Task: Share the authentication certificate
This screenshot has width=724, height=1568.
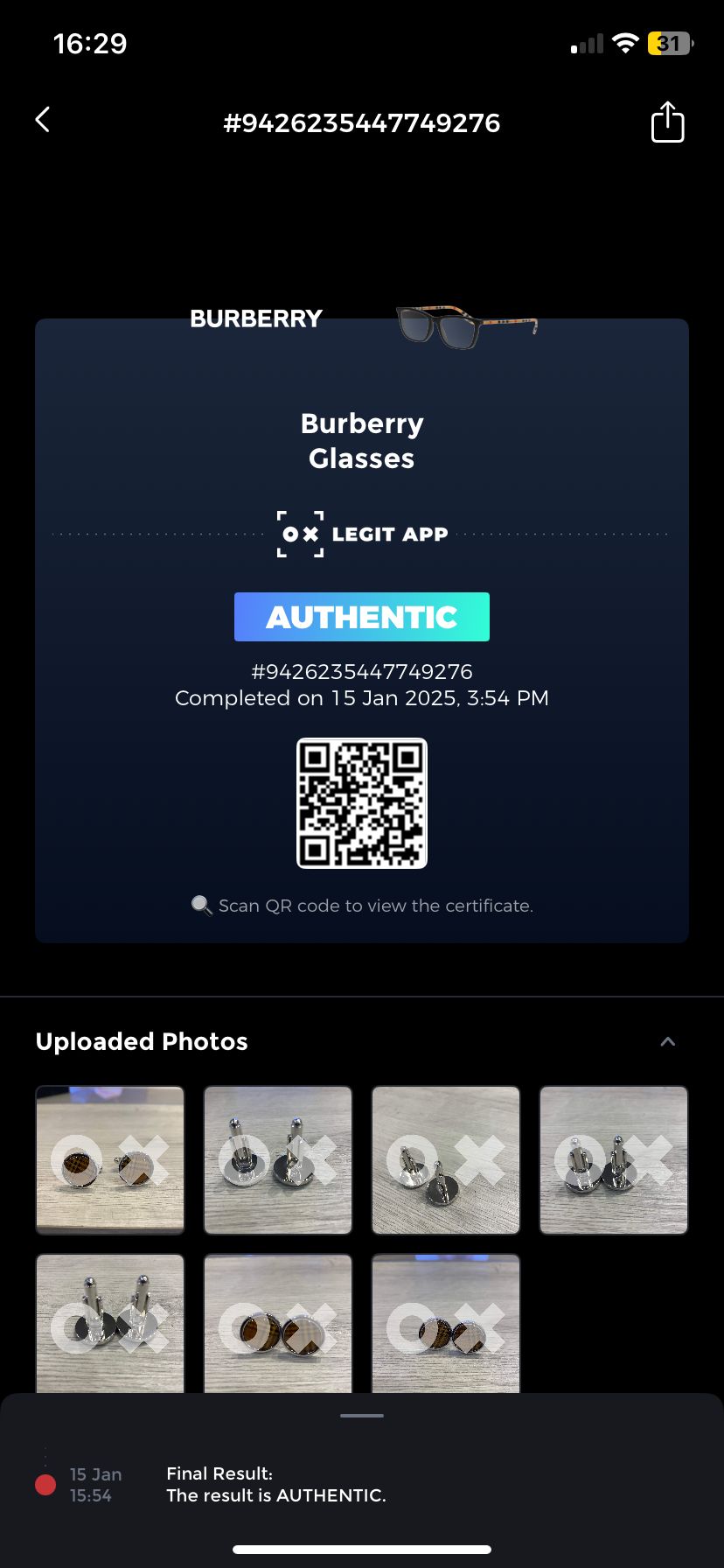Action: pos(667,122)
